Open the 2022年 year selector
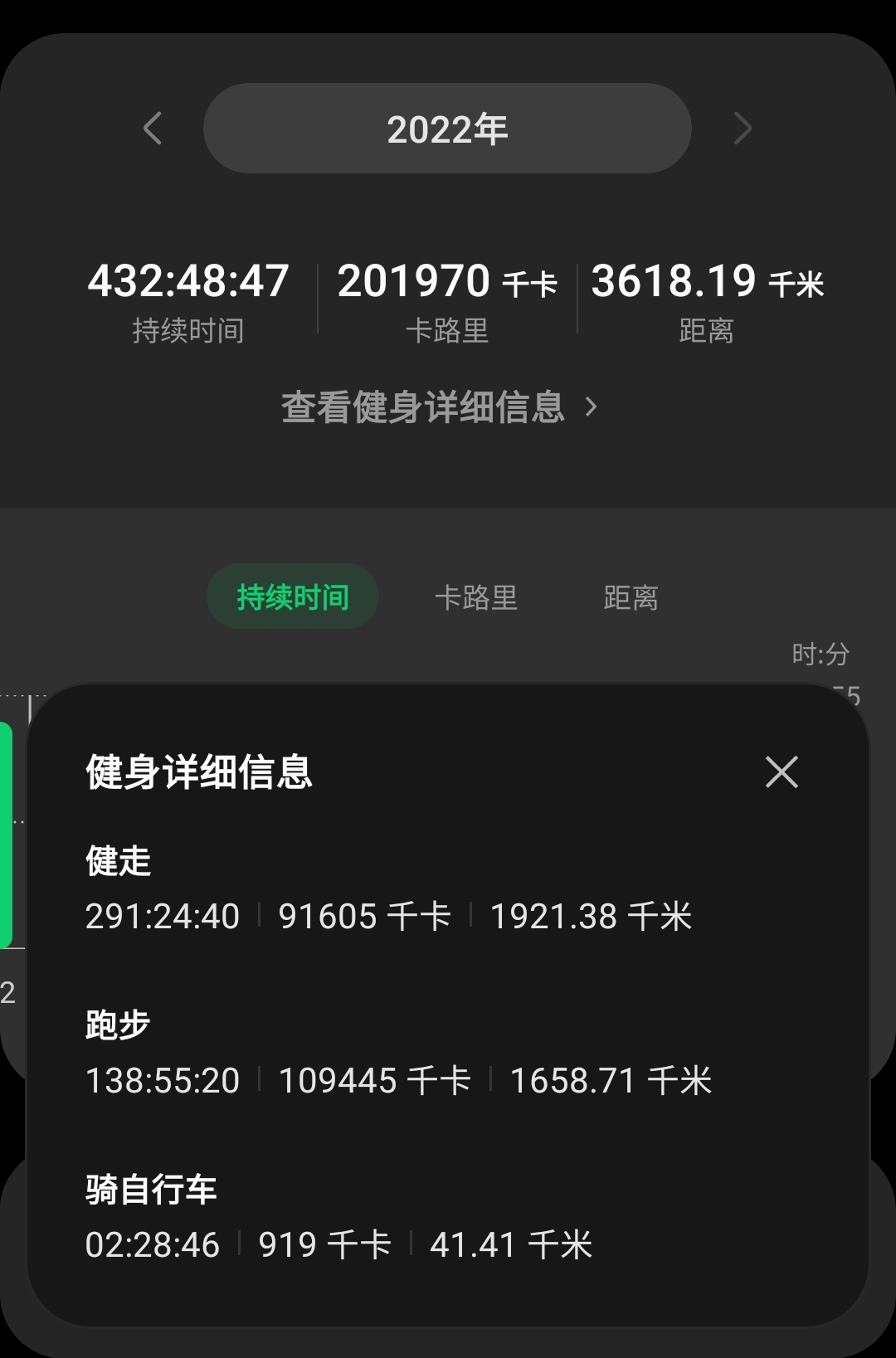This screenshot has height=1358, width=896. (x=447, y=129)
